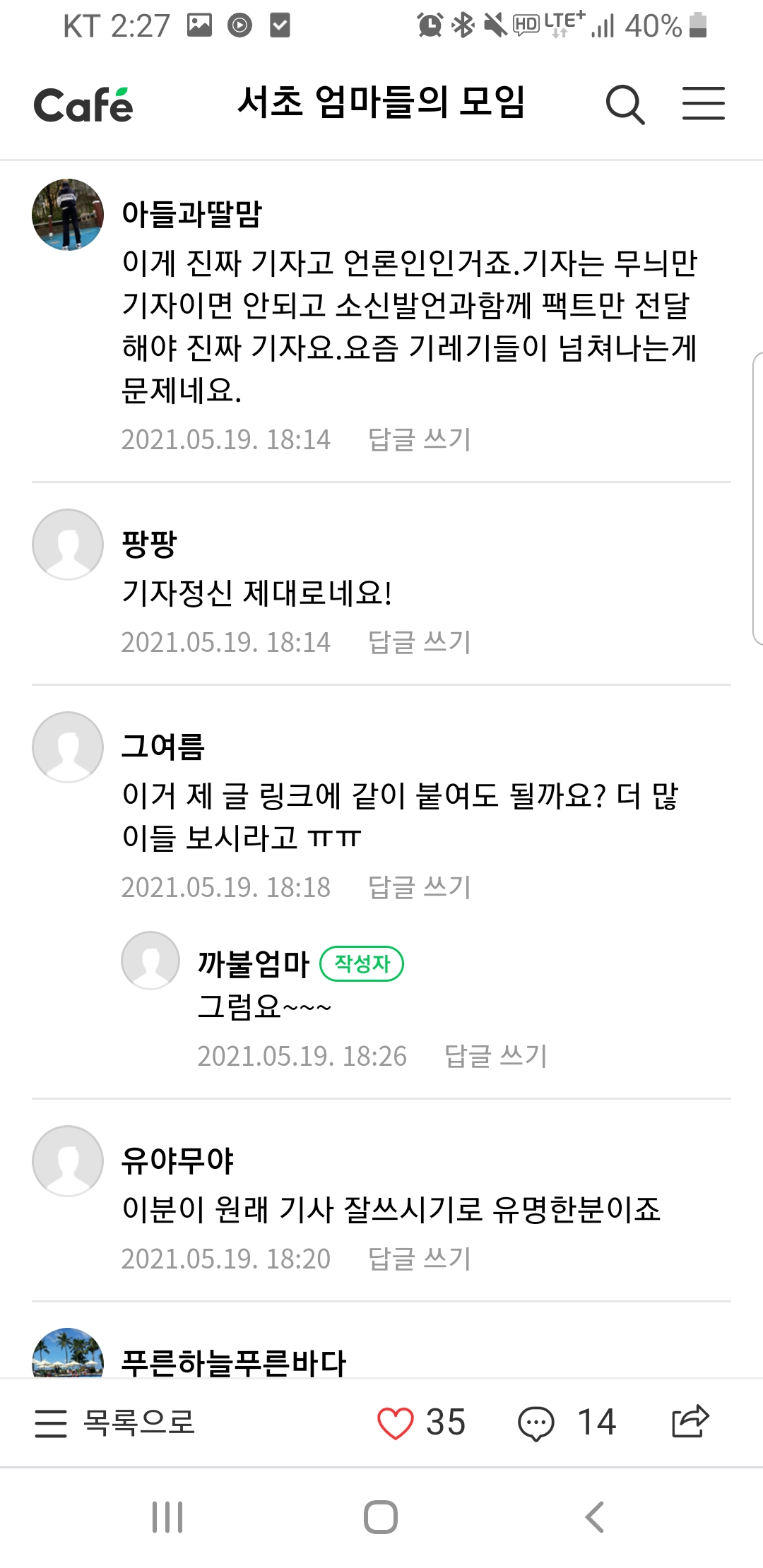Like the post with heart icon
Screen dimensions: 763x1568
click(396, 1422)
